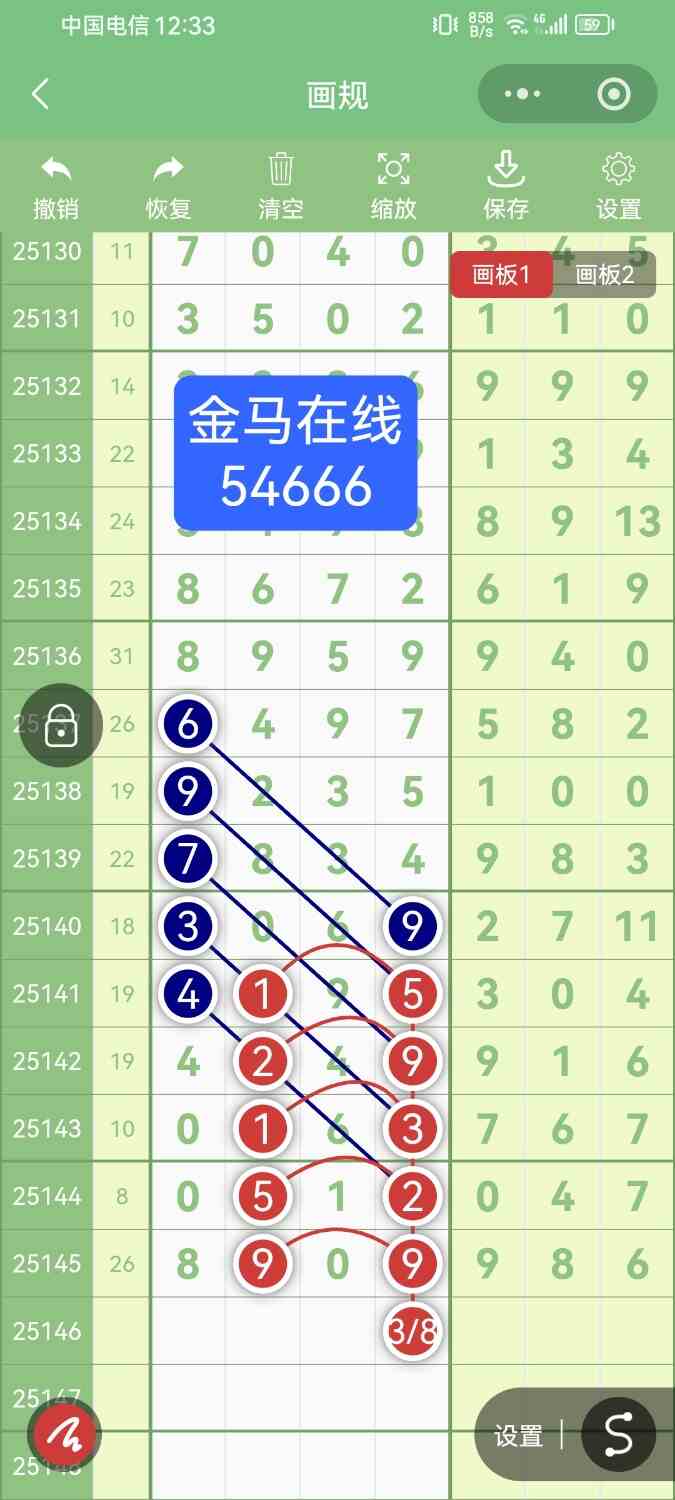Viewport: 675px width, 1500px height.
Task: Open the mini program more-options menu
Action: [522, 95]
